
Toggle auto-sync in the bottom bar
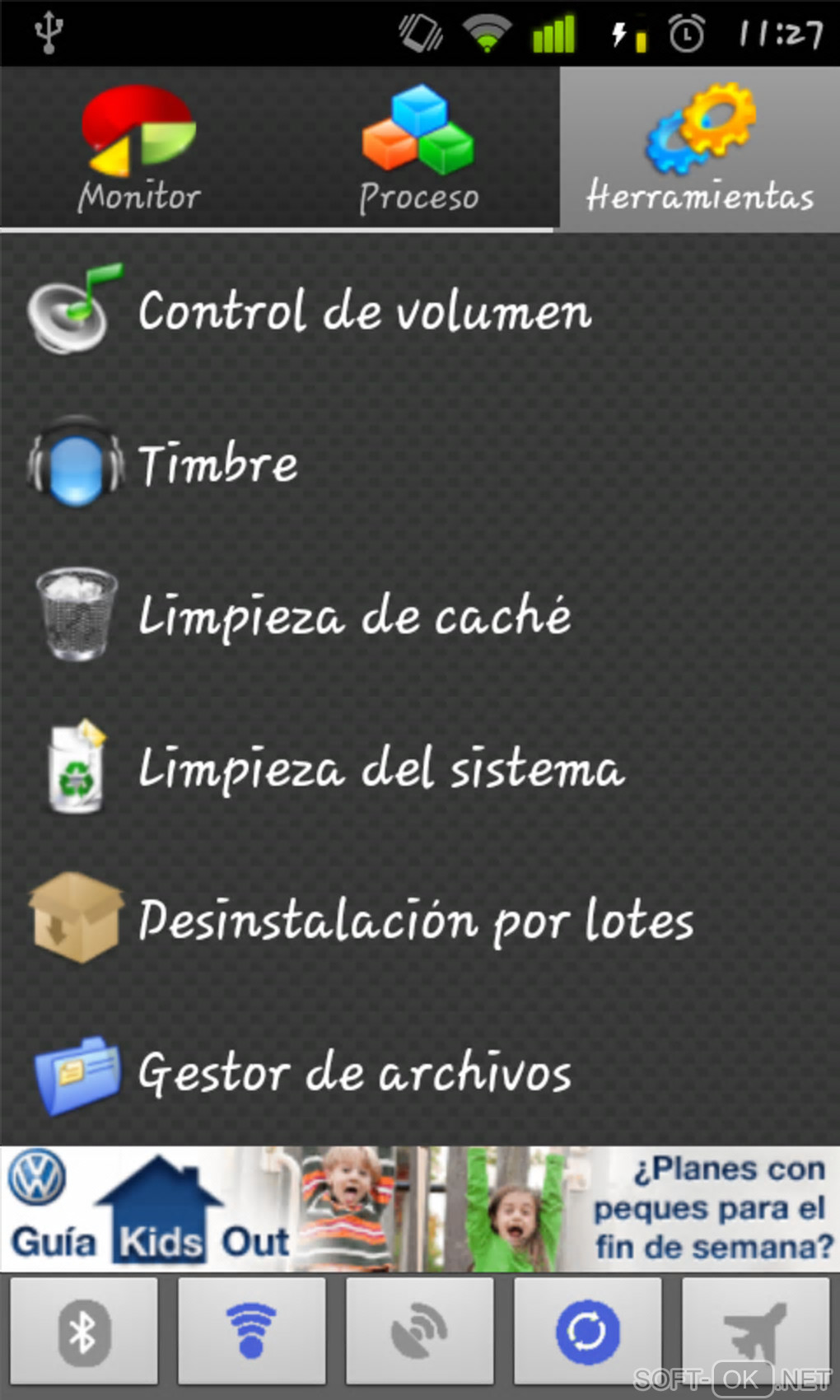(x=588, y=1331)
